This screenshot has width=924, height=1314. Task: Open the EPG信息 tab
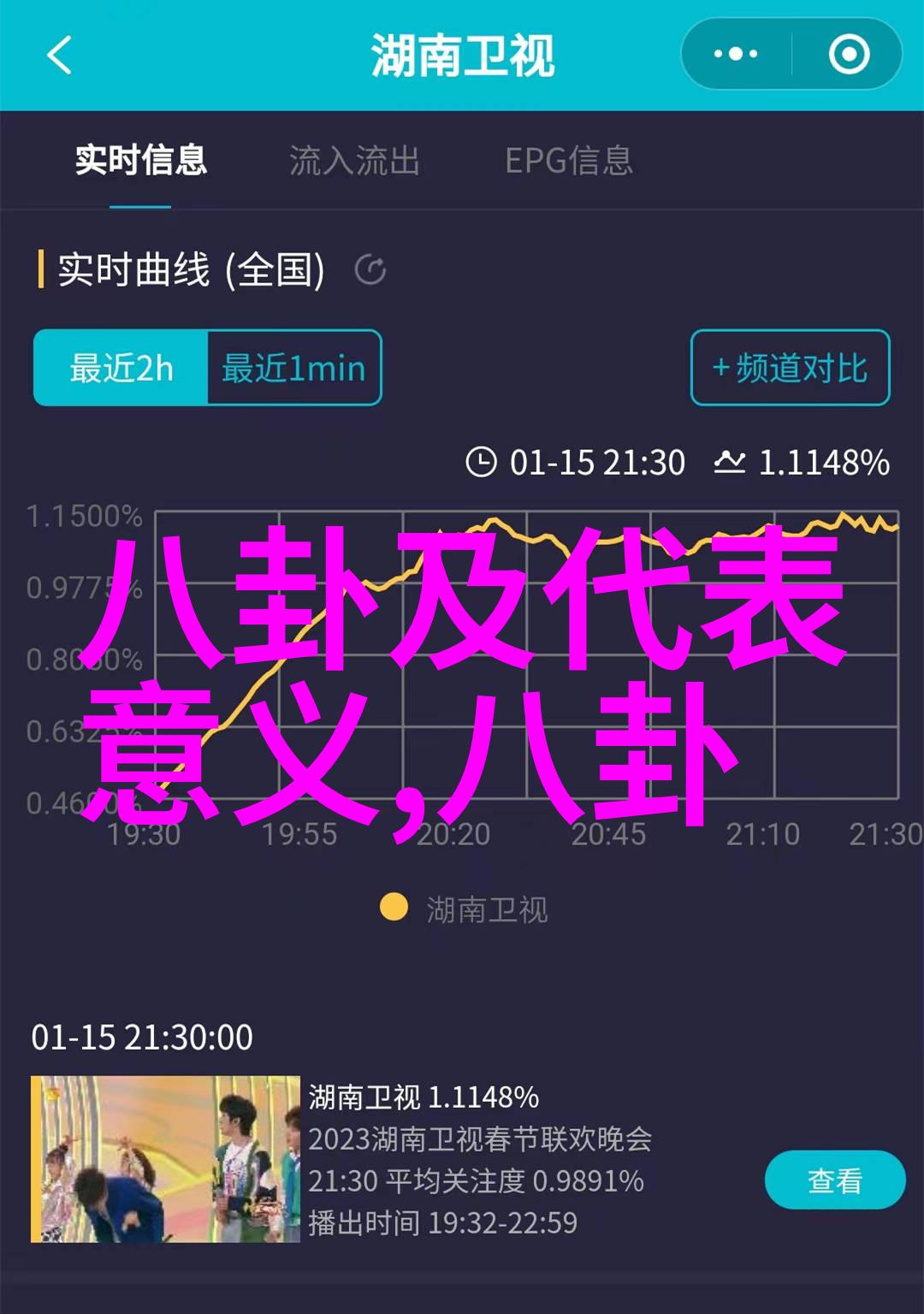[569, 161]
